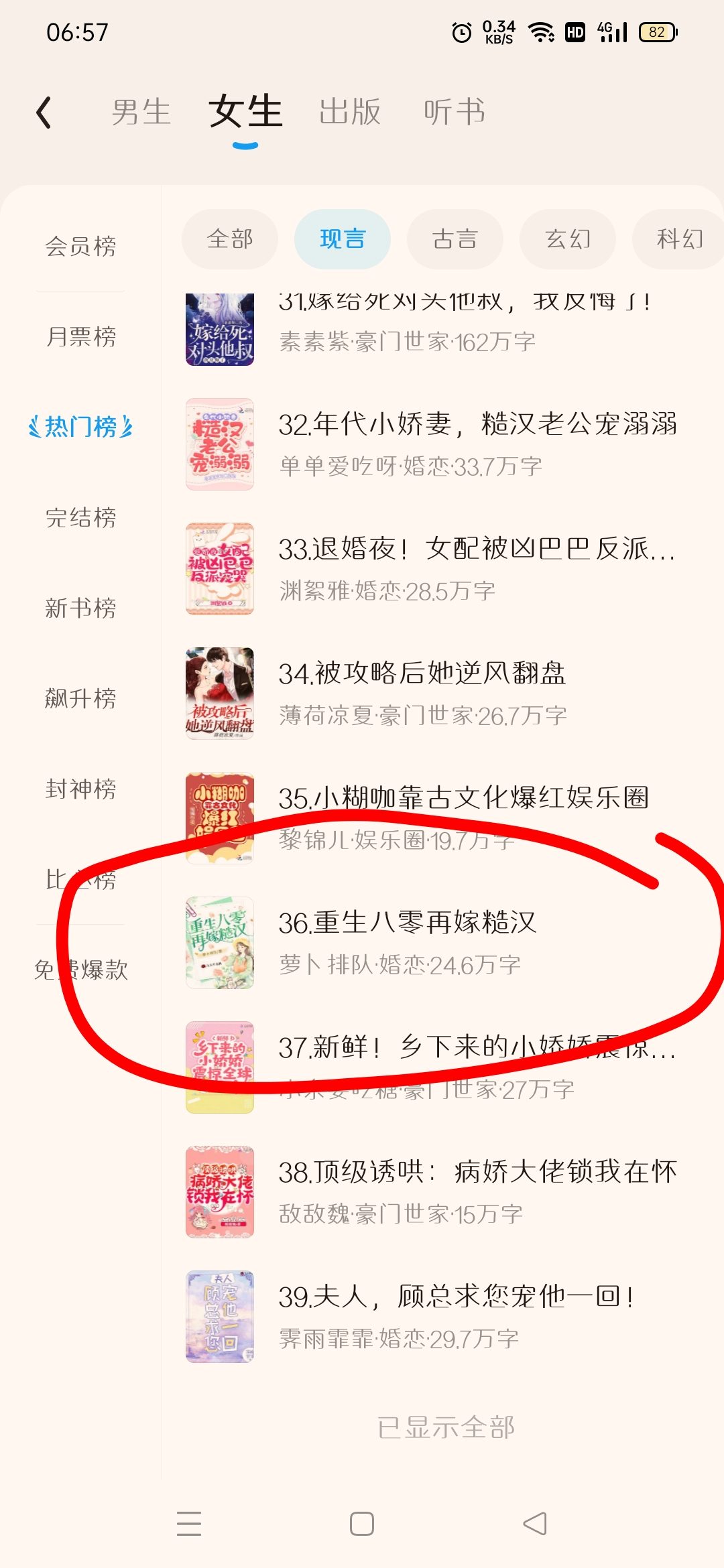Open book 35 小糊咖靠古文化爆红娱乐圈
724x1568 pixels.
pos(463,798)
